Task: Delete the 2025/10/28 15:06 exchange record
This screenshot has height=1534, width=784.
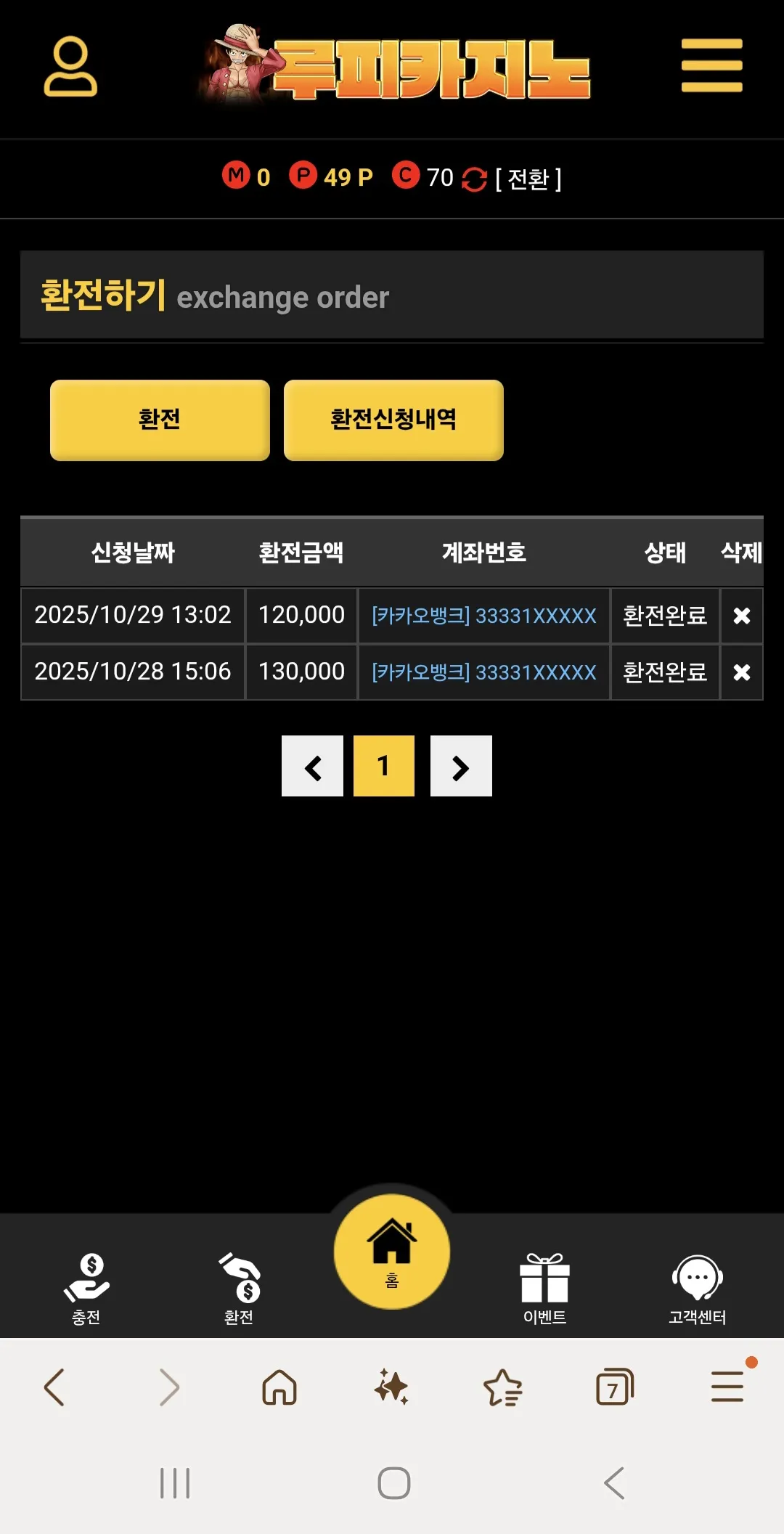Action: (741, 672)
